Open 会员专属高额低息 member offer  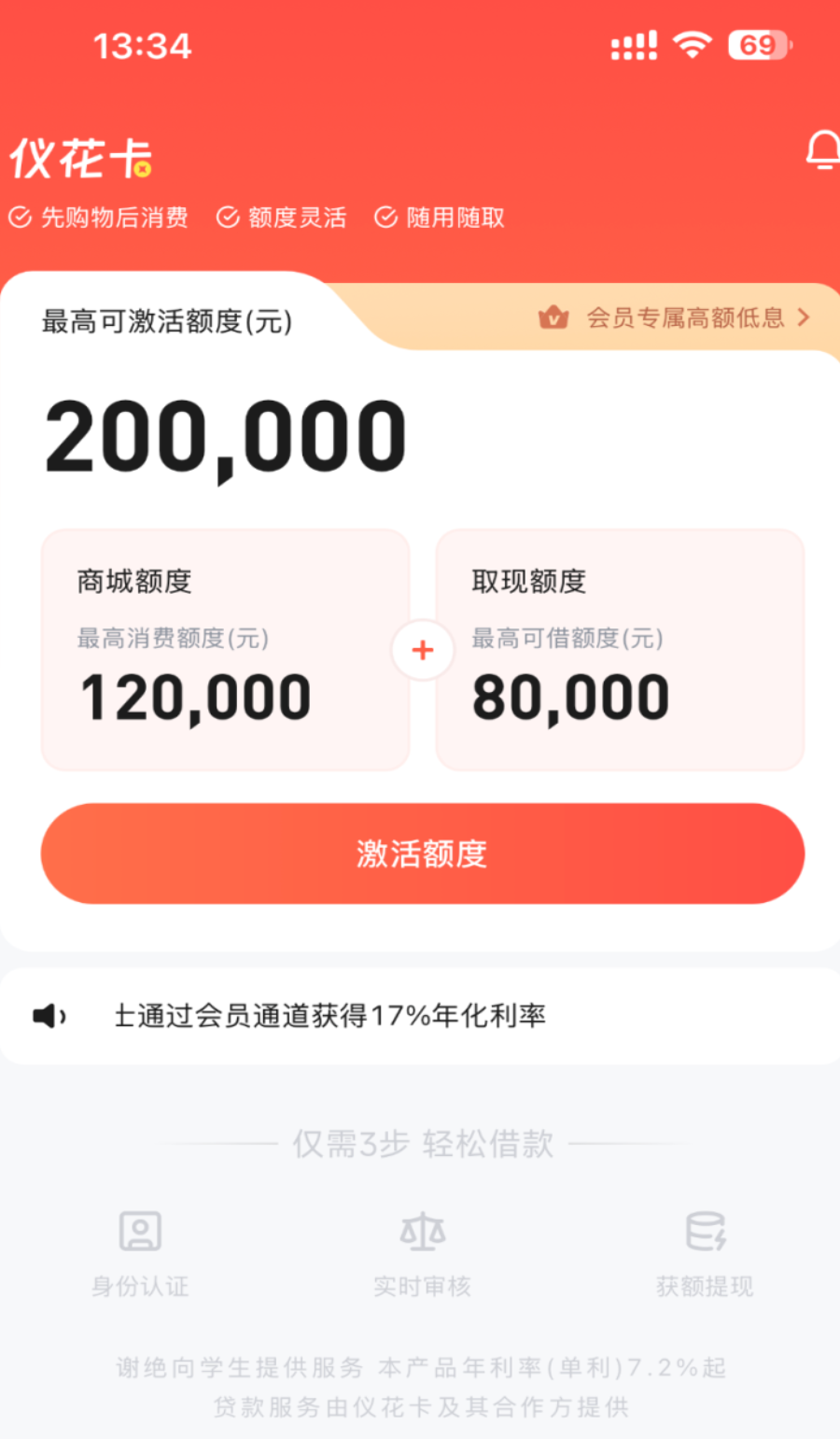pos(674,318)
